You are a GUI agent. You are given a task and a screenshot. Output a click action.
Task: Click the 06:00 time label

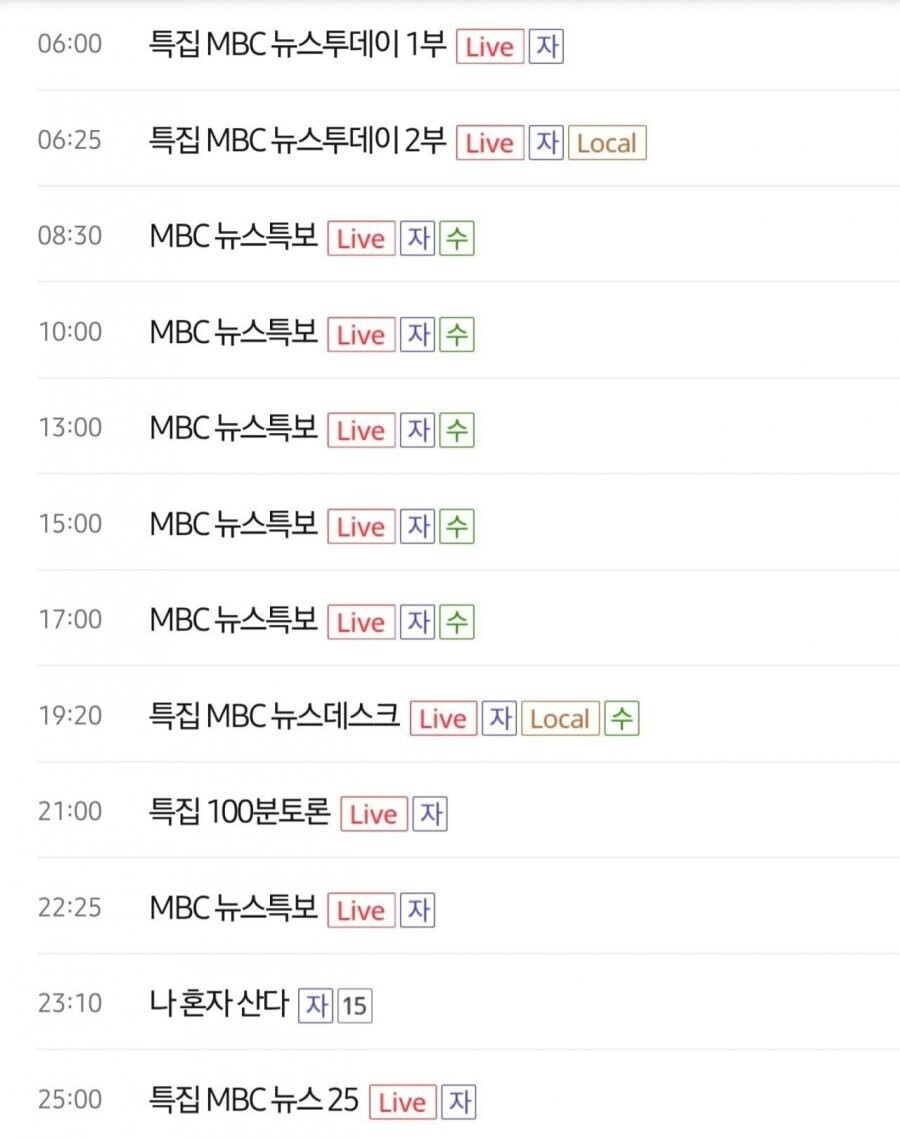(68, 44)
